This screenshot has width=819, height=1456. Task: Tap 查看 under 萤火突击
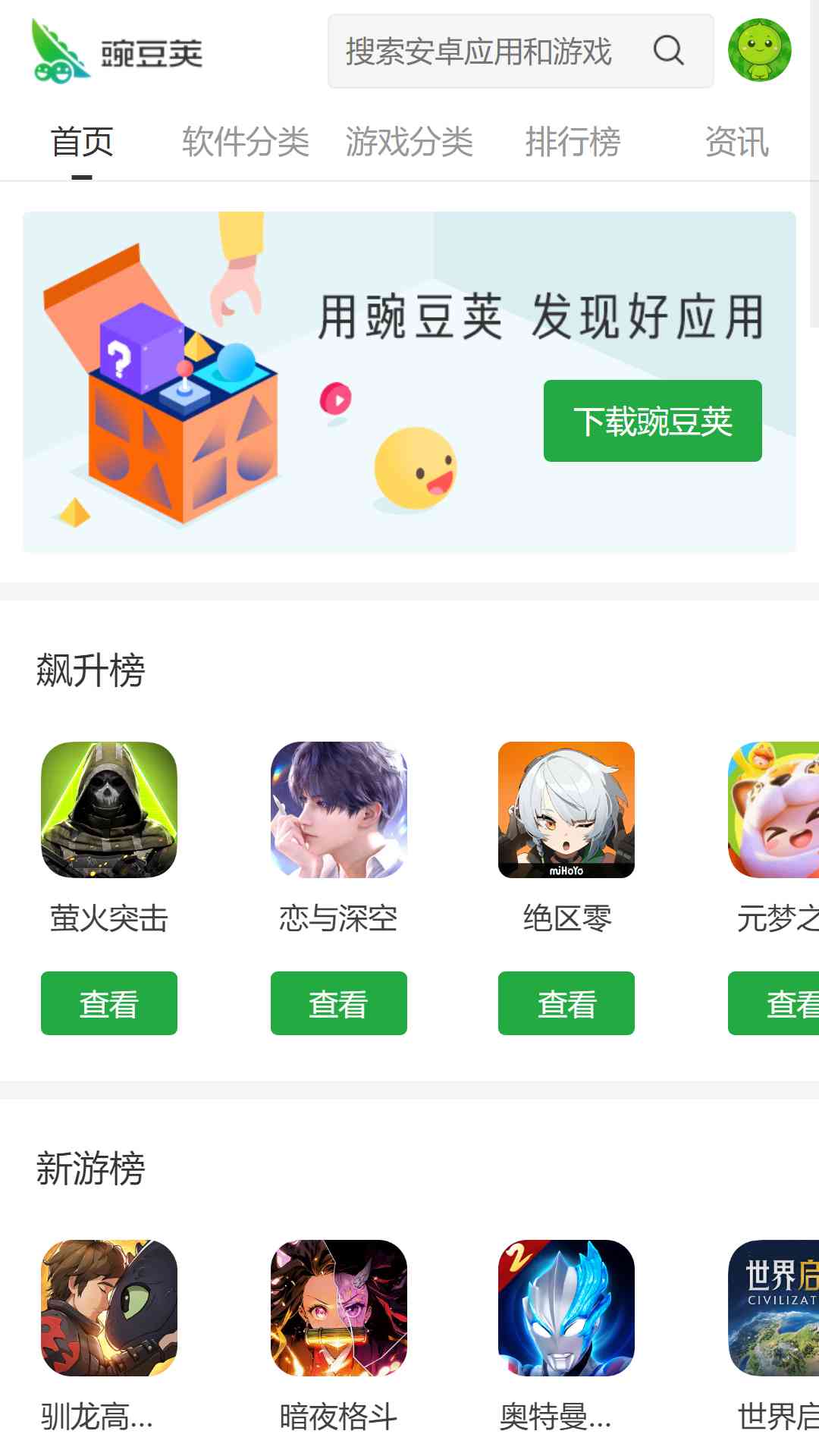click(x=109, y=1003)
